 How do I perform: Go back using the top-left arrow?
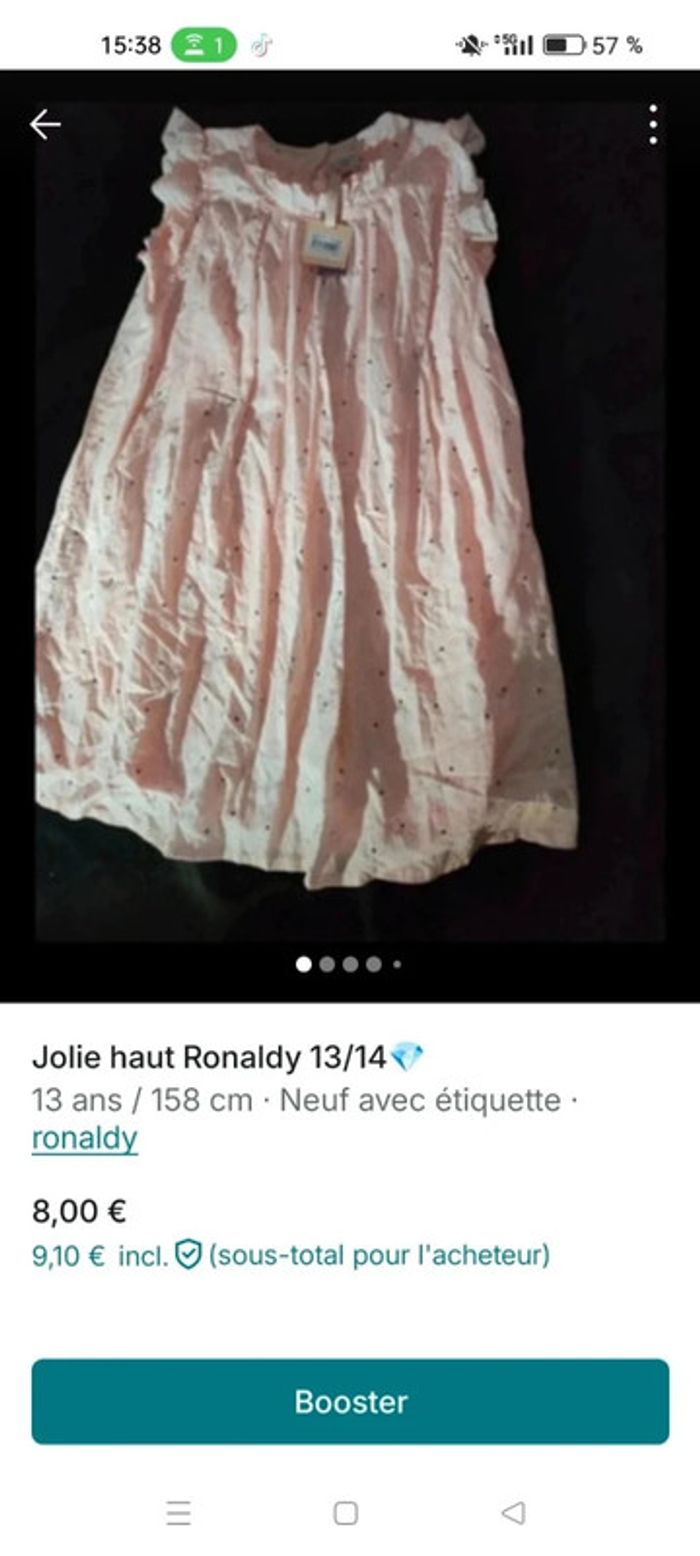(45, 124)
